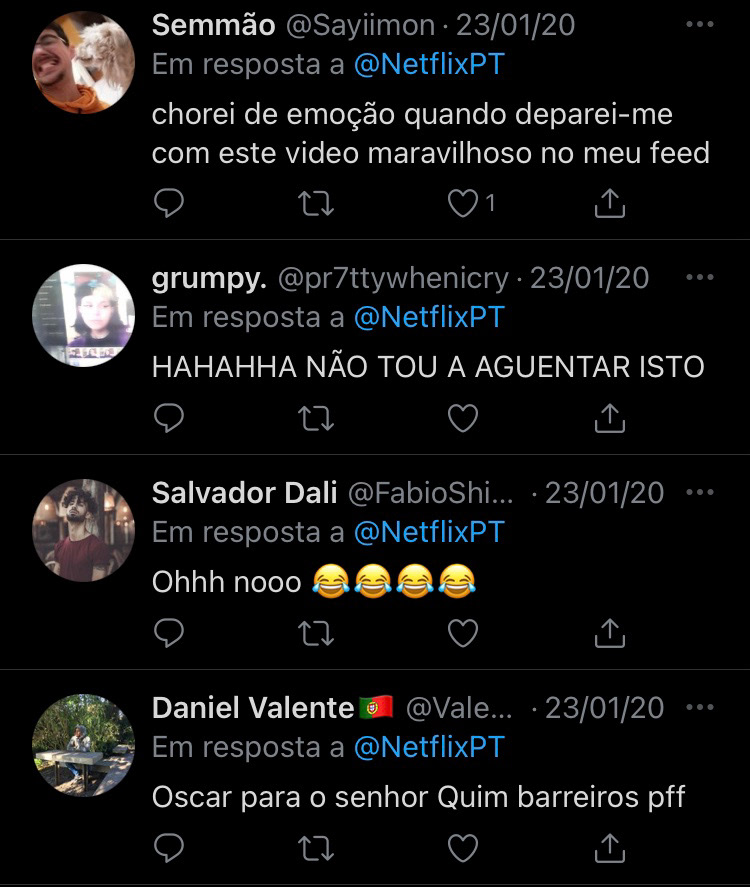
Task: Retweet Daniel Valente's tweet
Action: coord(316,849)
